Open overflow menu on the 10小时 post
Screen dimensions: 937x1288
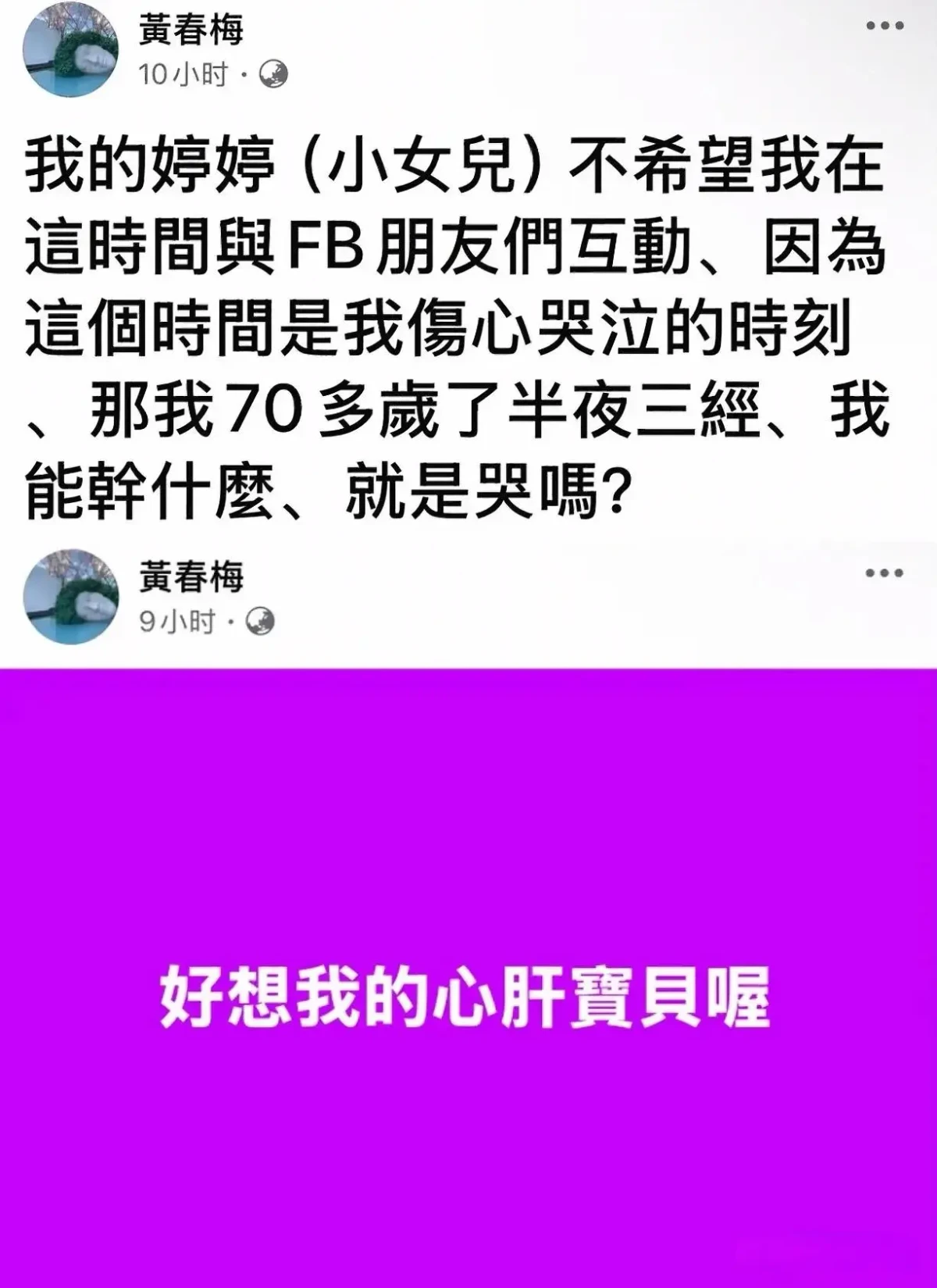884,26
